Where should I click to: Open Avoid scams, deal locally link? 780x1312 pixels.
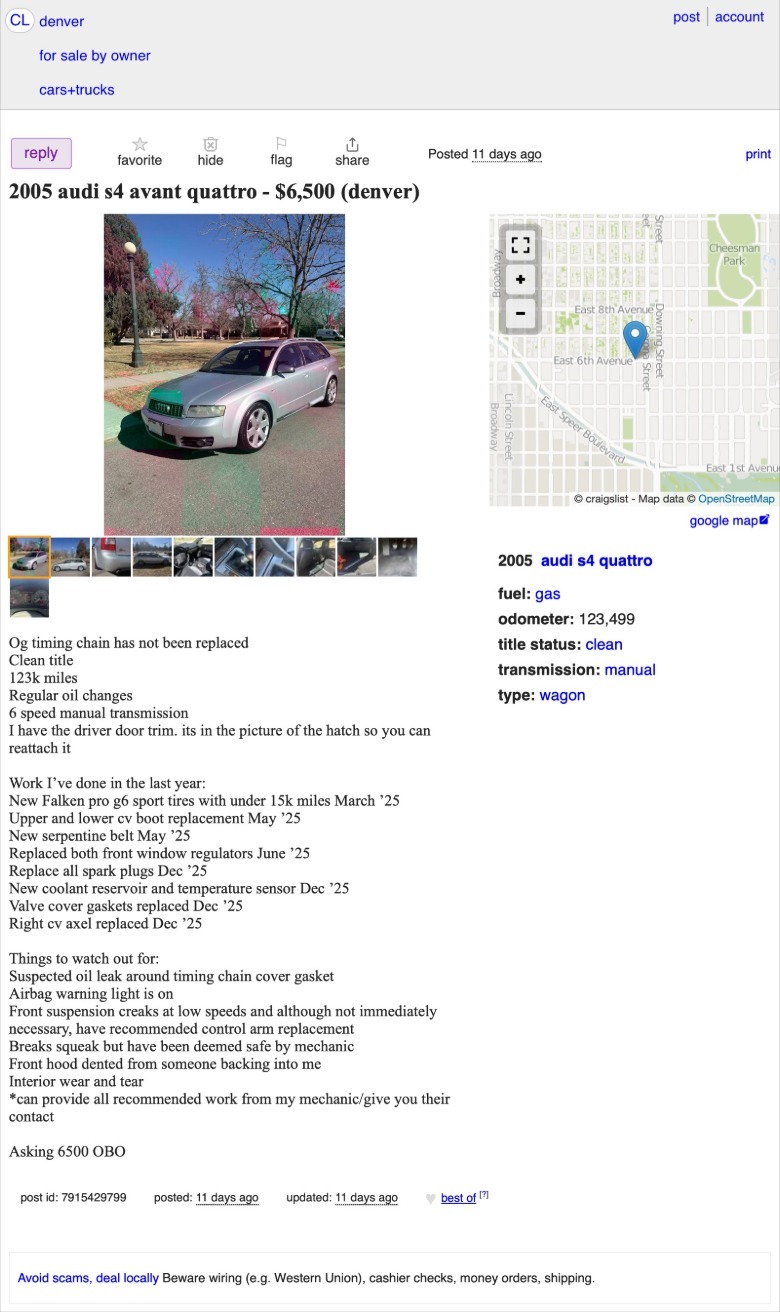click(x=88, y=1278)
